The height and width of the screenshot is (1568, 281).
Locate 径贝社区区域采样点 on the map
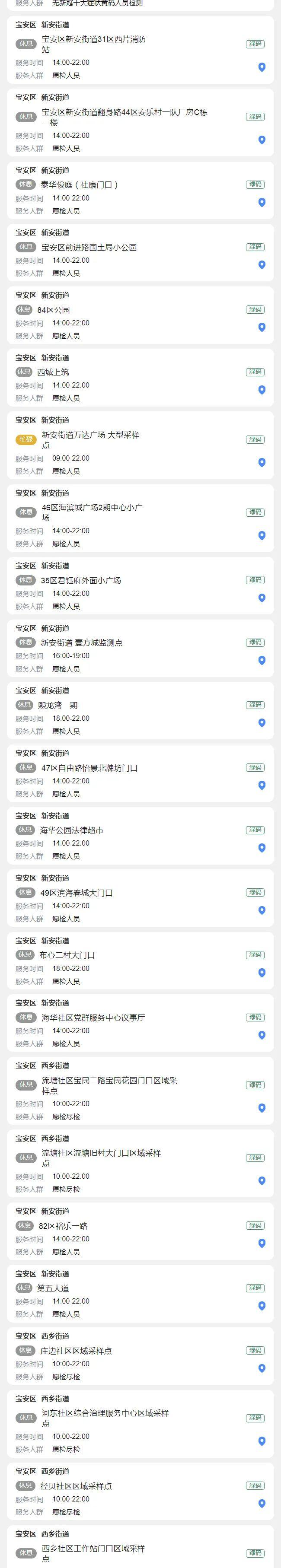pos(262,1504)
